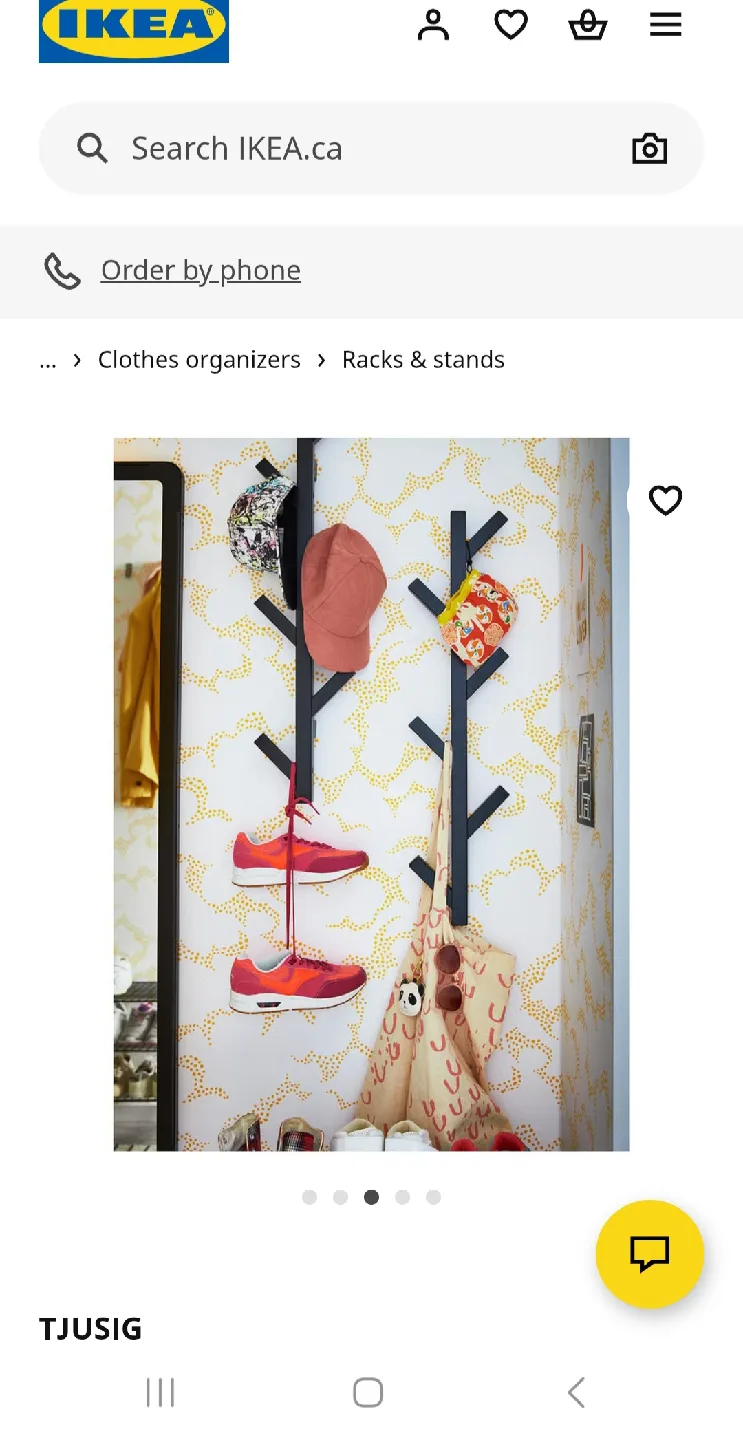
Task: Add the TJUSIG rack to favorites
Action: (x=665, y=500)
